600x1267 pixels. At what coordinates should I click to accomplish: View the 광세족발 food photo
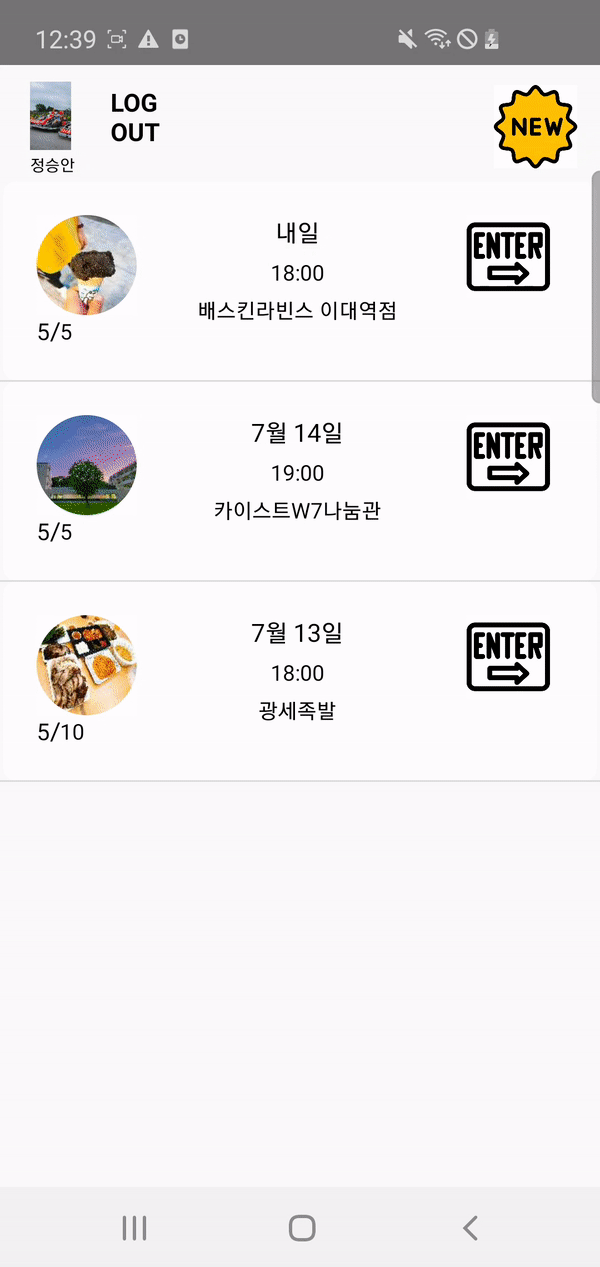point(87,665)
